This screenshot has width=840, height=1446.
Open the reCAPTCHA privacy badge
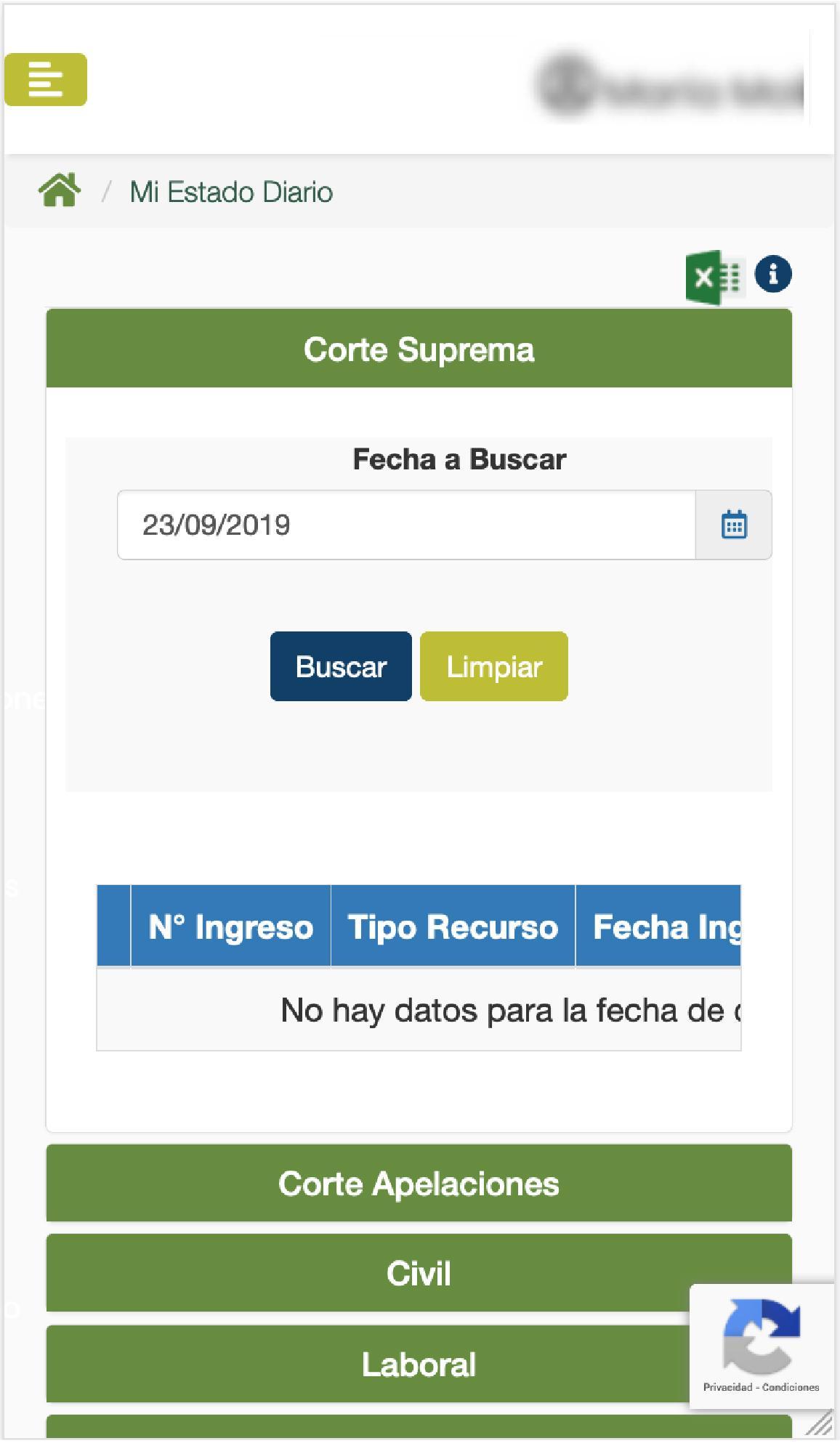pyautogui.click(x=762, y=1346)
